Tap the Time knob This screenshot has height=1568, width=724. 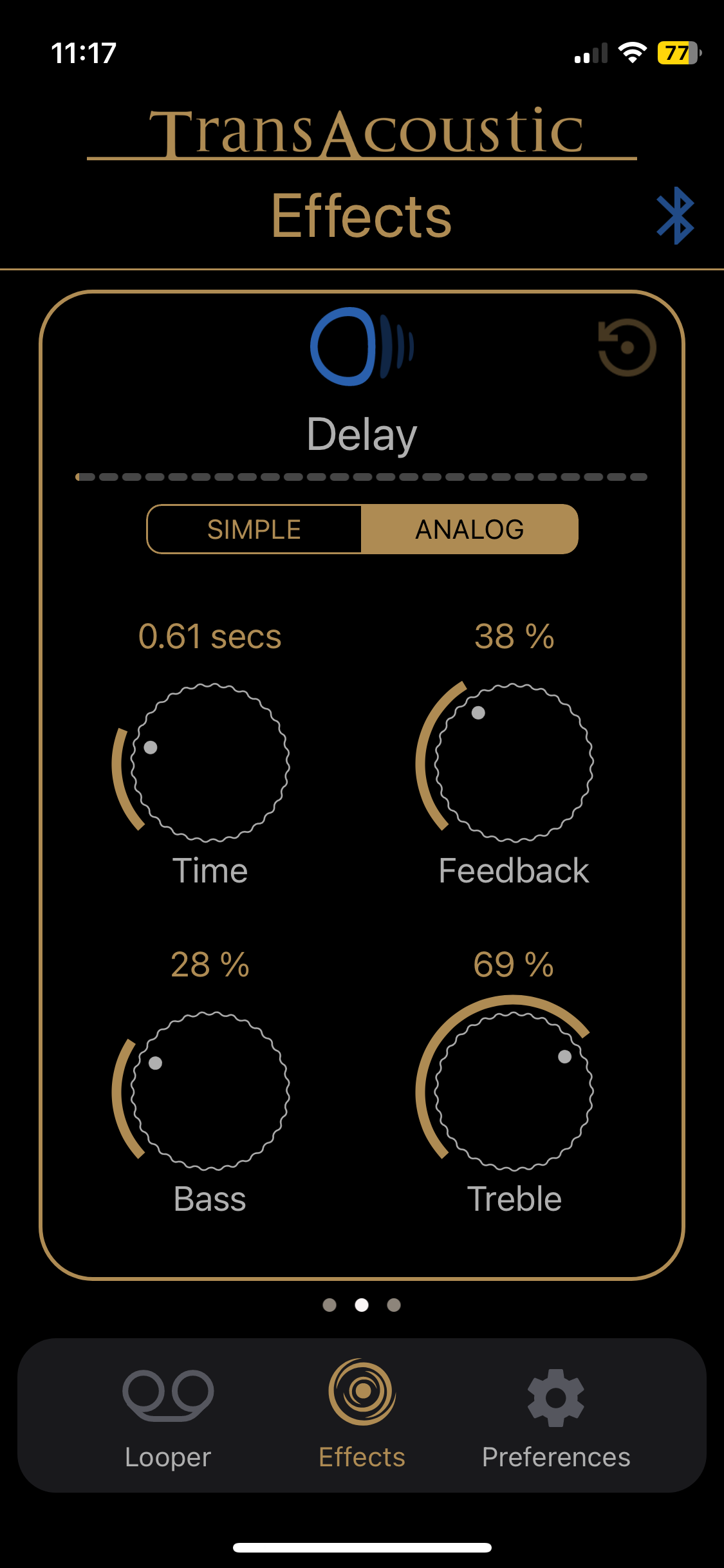[x=210, y=763]
